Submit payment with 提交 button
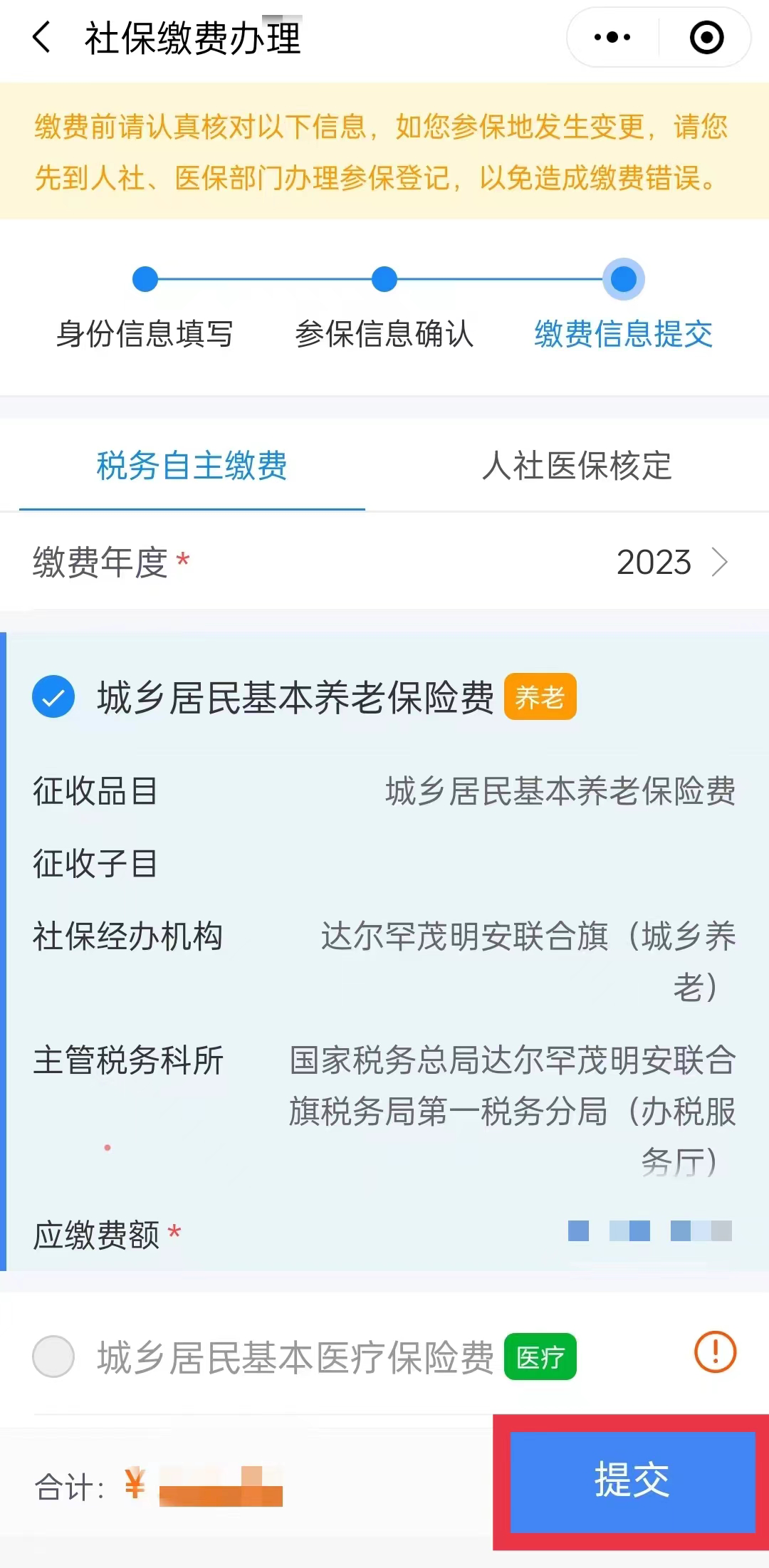 coord(632,1481)
